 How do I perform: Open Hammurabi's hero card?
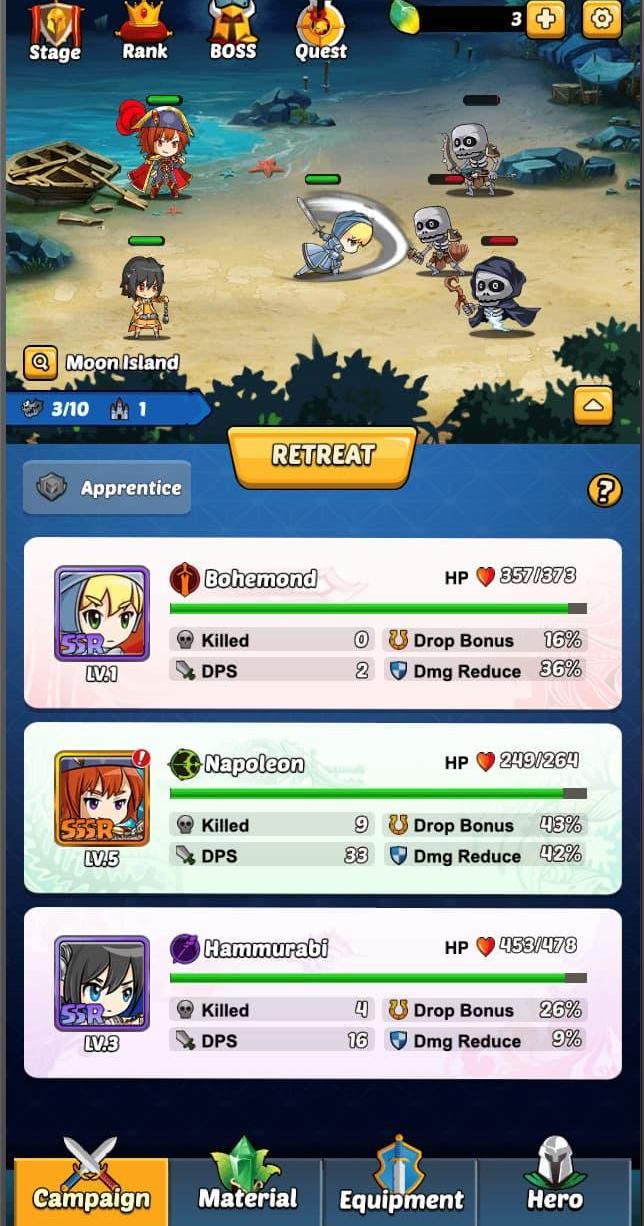pos(102,984)
